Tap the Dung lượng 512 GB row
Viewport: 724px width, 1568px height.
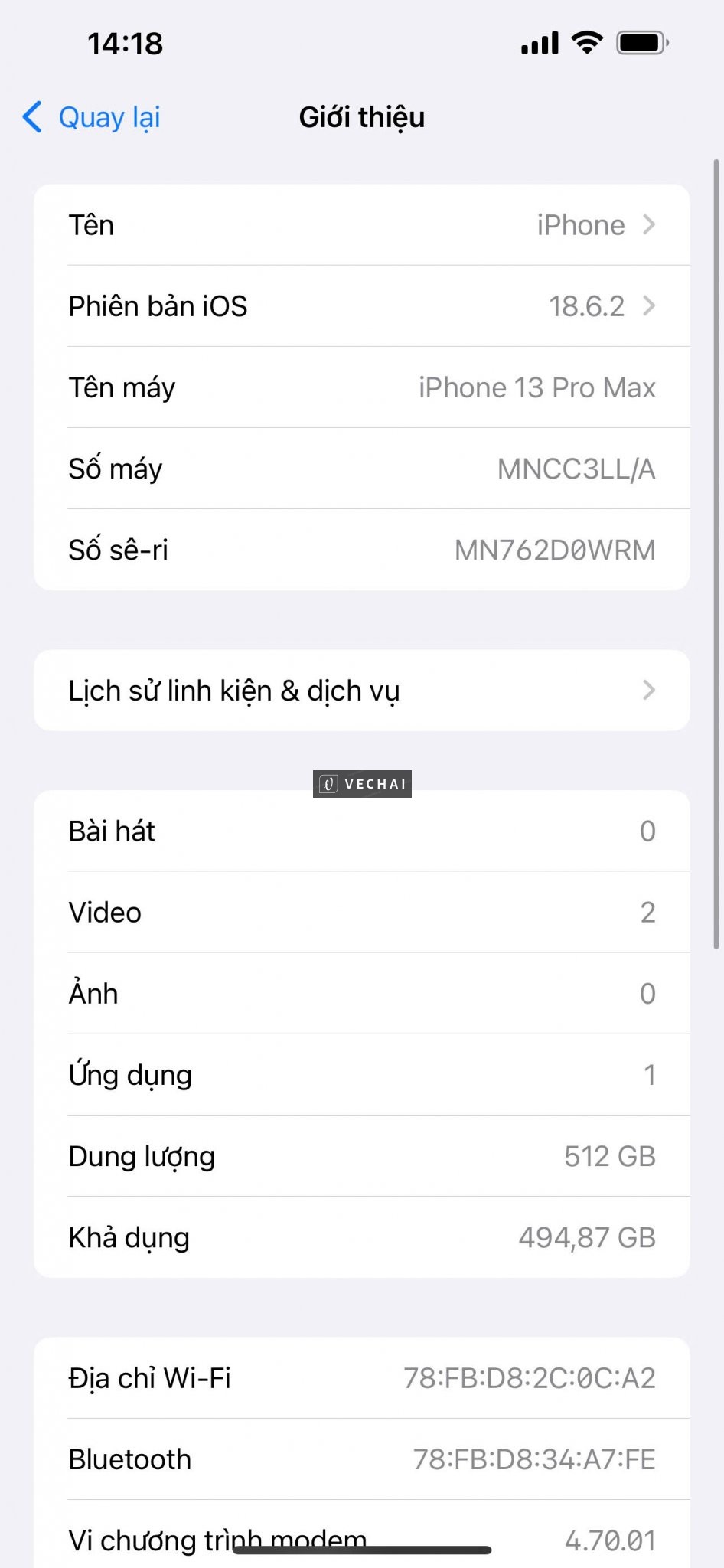(x=362, y=1156)
